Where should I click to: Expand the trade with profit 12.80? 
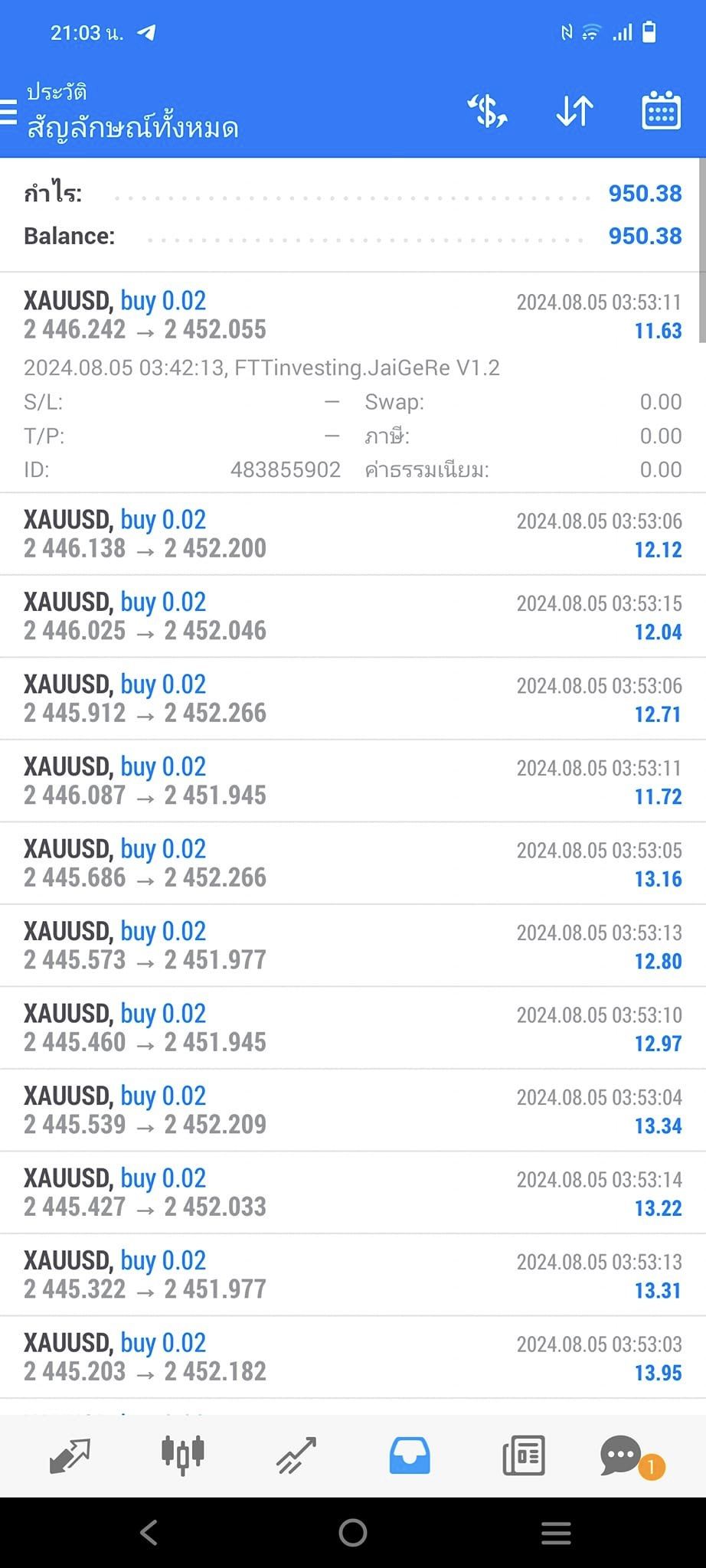[352, 946]
